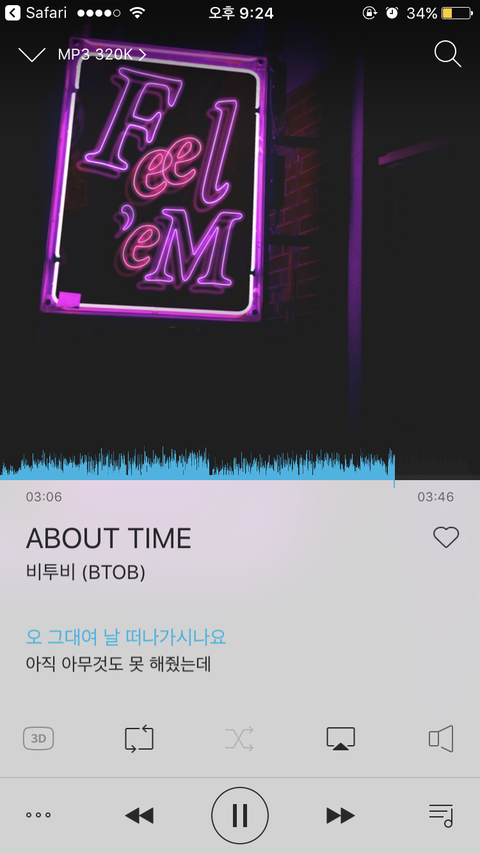Open search from the magnifier icon

click(x=447, y=54)
